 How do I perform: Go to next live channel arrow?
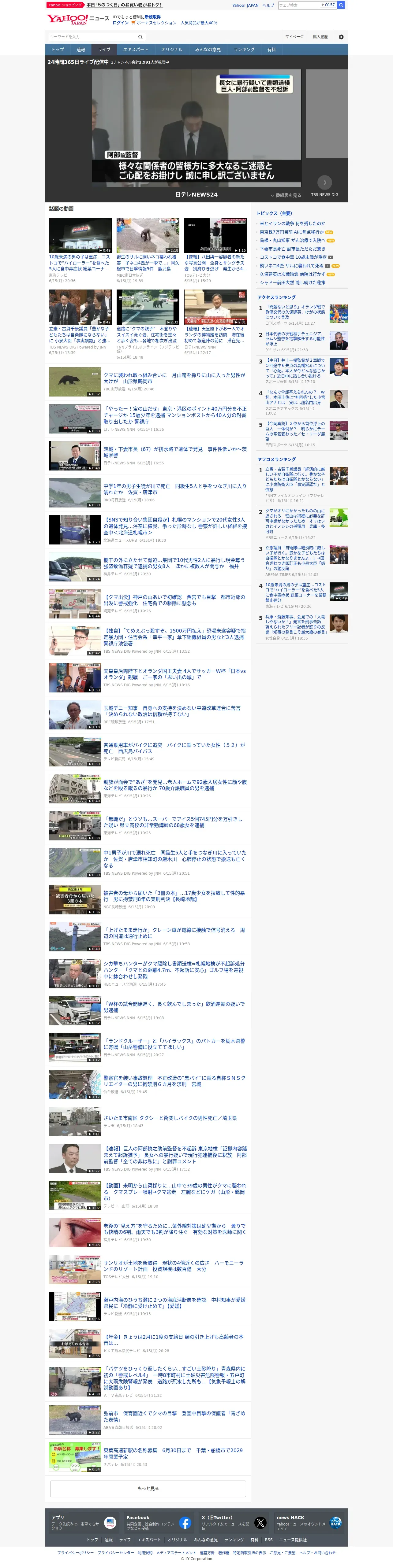pyautogui.click(x=324, y=182)
